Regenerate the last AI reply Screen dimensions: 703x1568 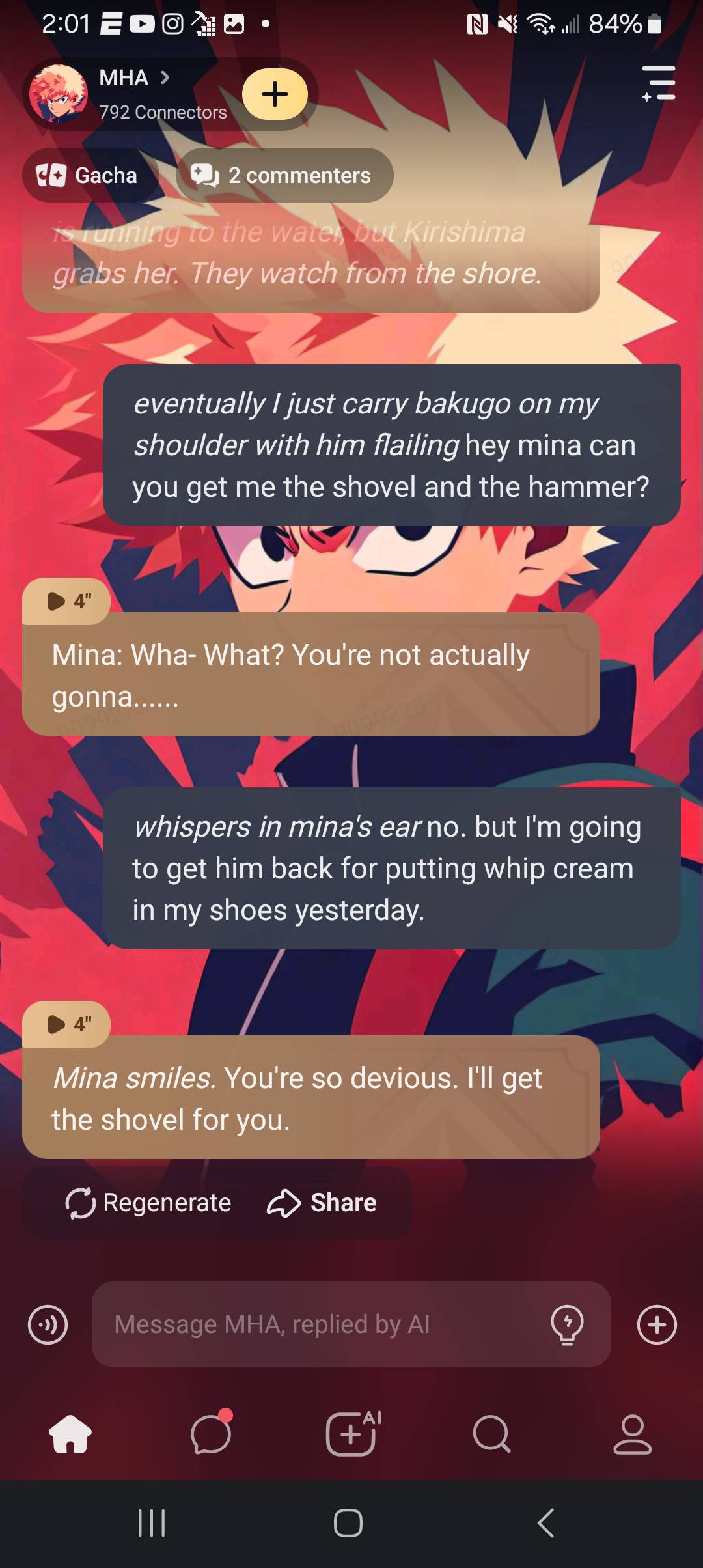[x=148, y=1203]
